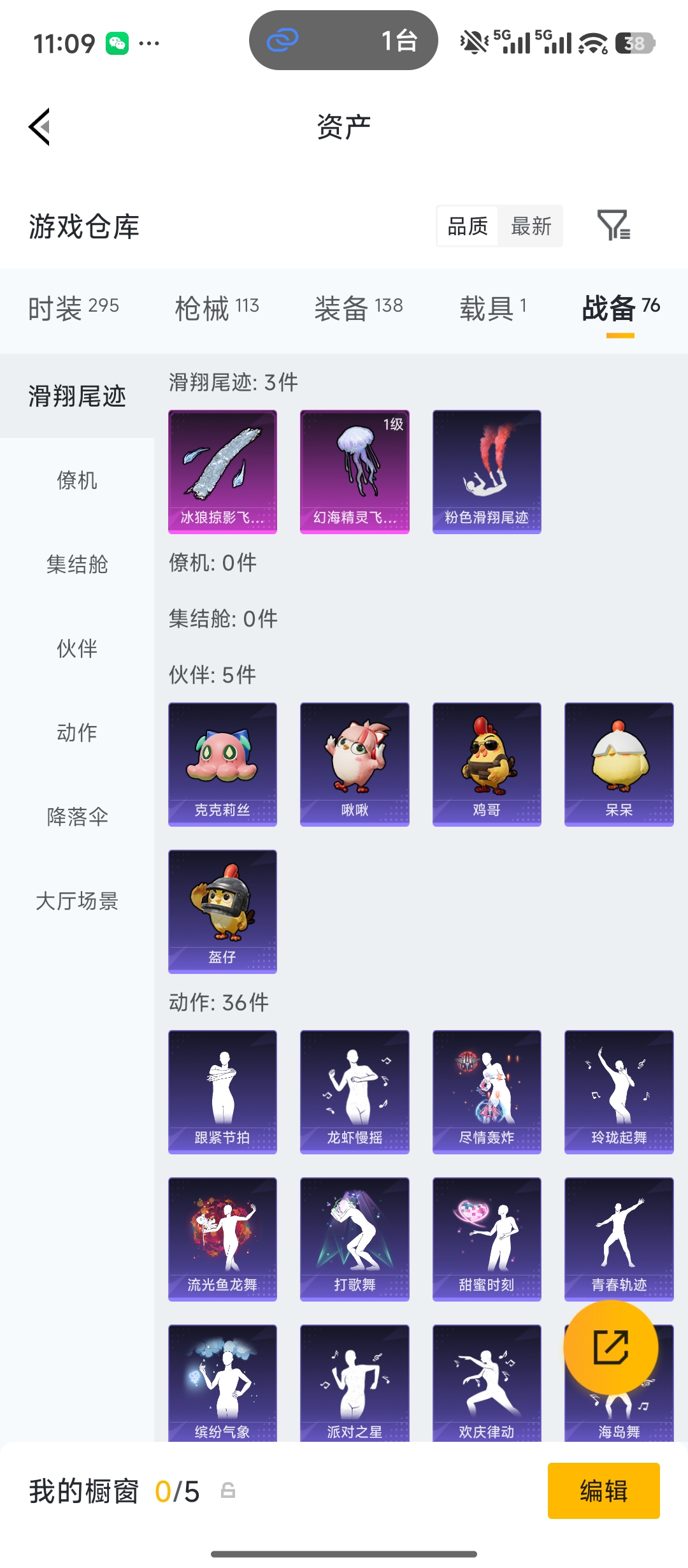Tap the connected device pill showing 1台
Viewport: 688px width, 1568px height.
[343, 40]
